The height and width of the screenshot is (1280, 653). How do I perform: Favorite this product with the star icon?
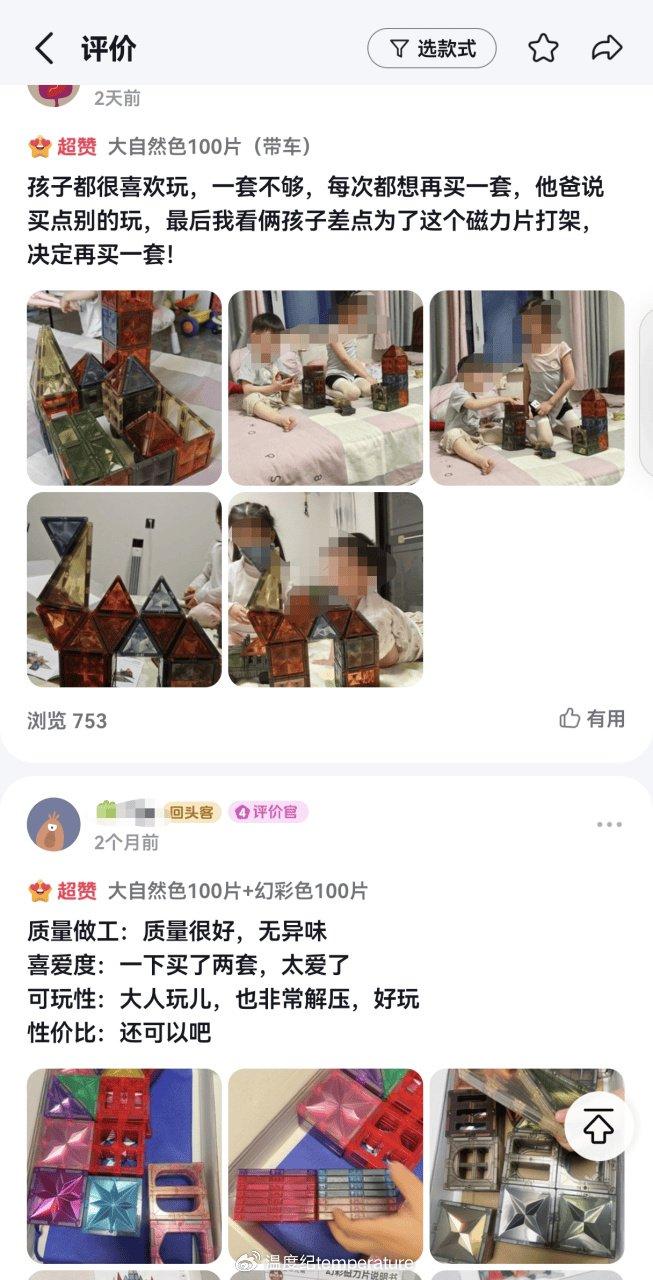543,48
